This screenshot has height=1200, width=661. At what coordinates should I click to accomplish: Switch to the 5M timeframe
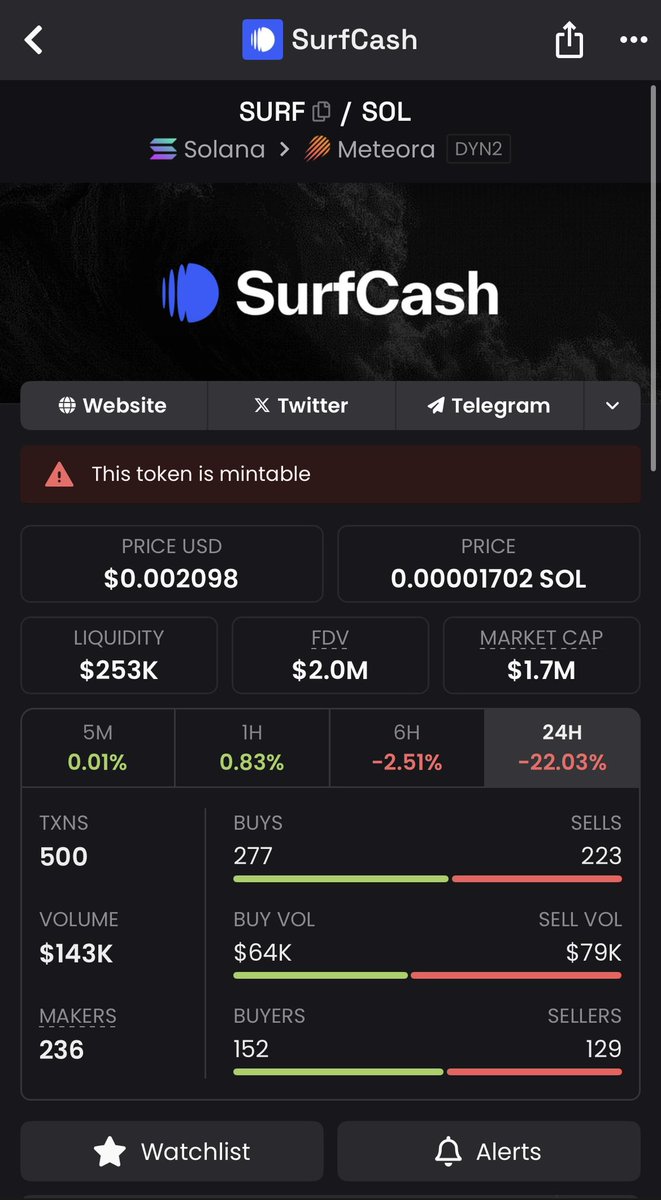pyautogui.click(x=97, y=748)
